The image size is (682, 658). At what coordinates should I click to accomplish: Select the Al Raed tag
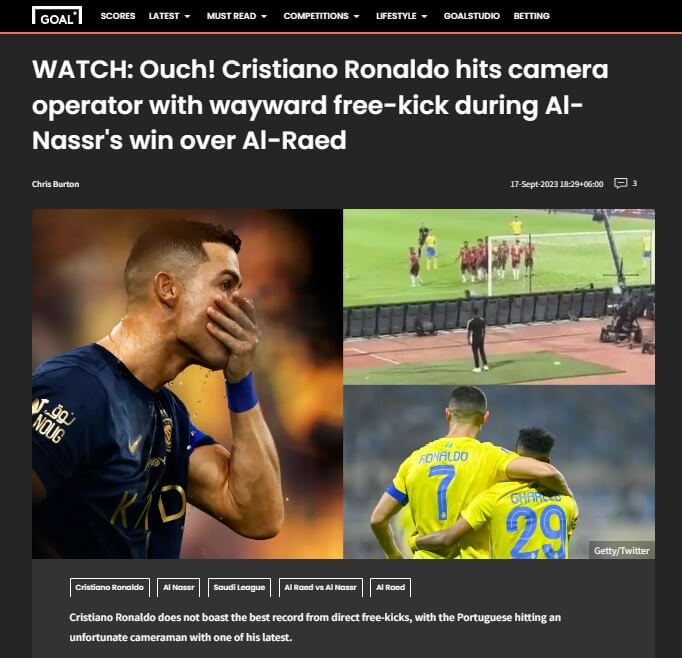390,588
